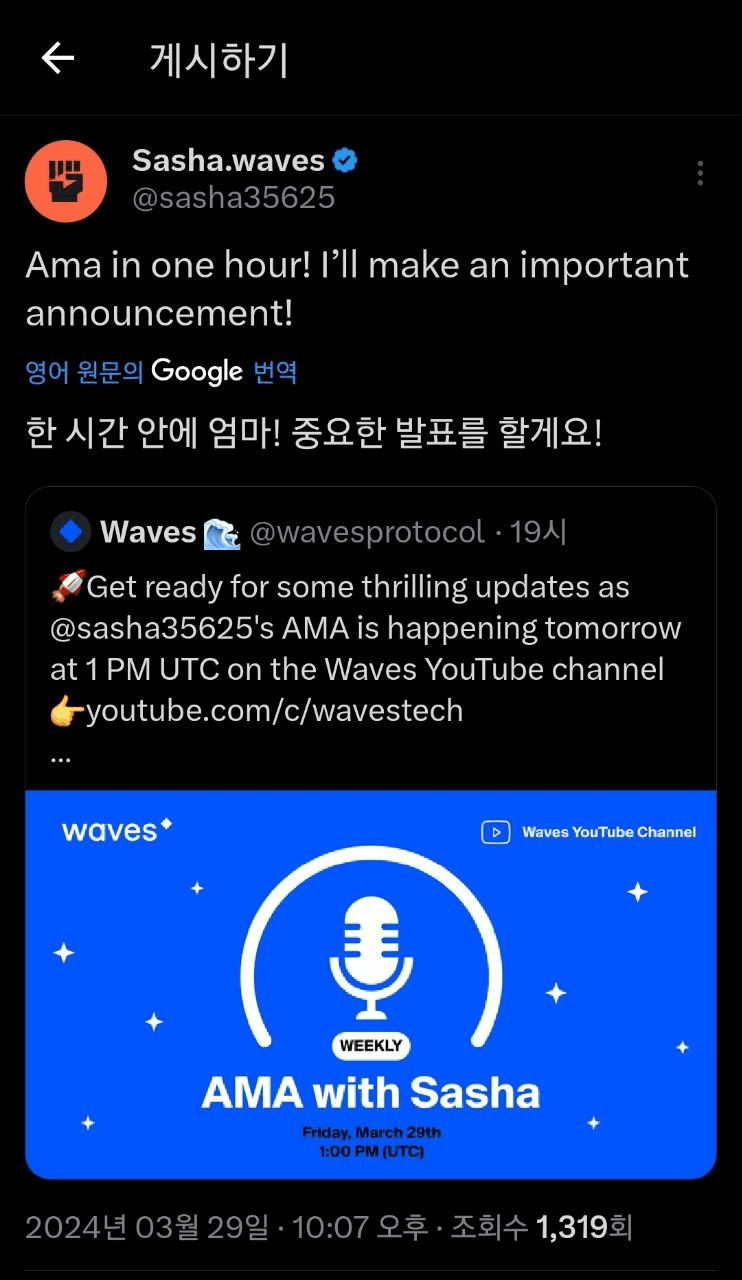The width and height of the screenshot is (742, 1280).
Task: View the AMA with Sasha image
Action: [x=370, y=984]
